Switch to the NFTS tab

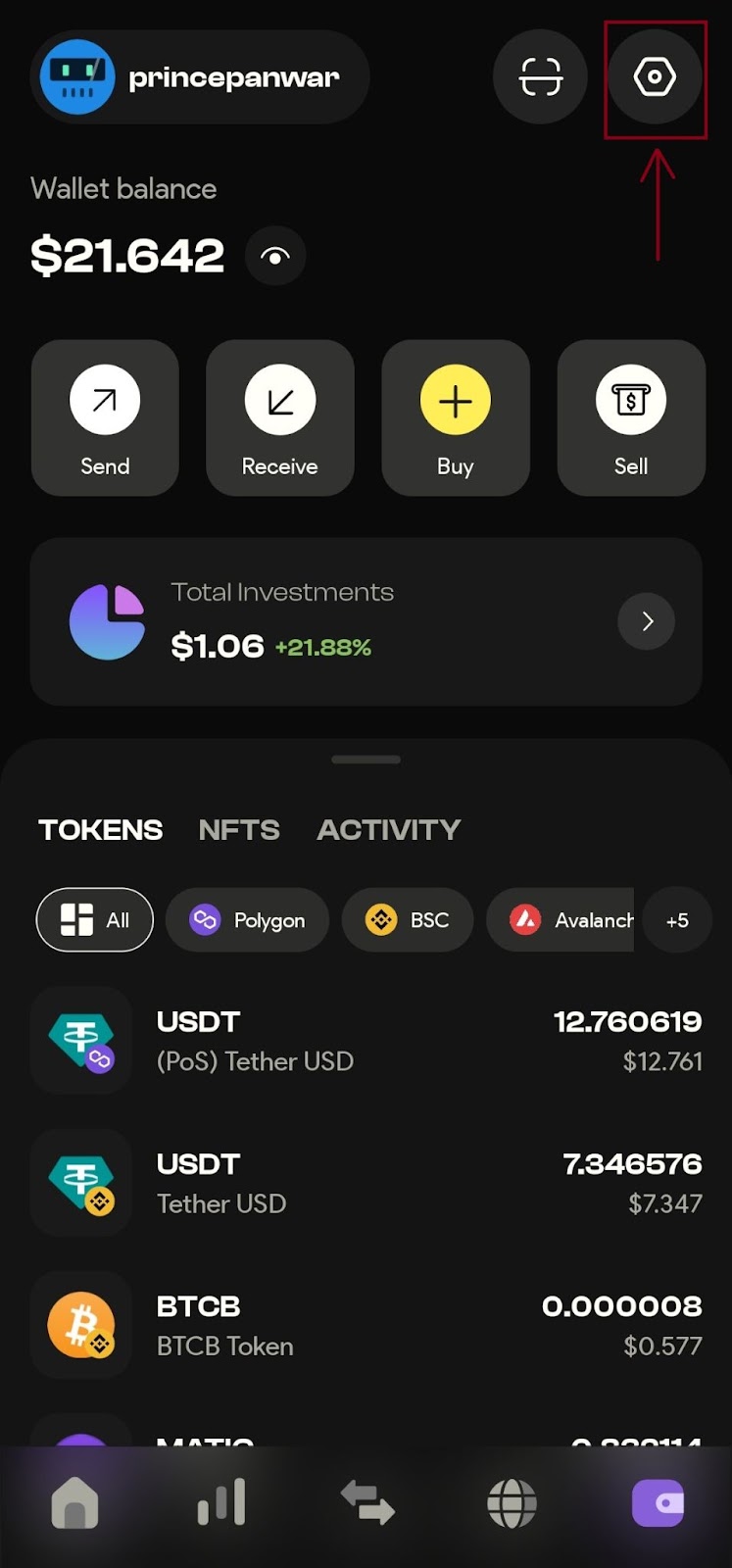(239, 830)
